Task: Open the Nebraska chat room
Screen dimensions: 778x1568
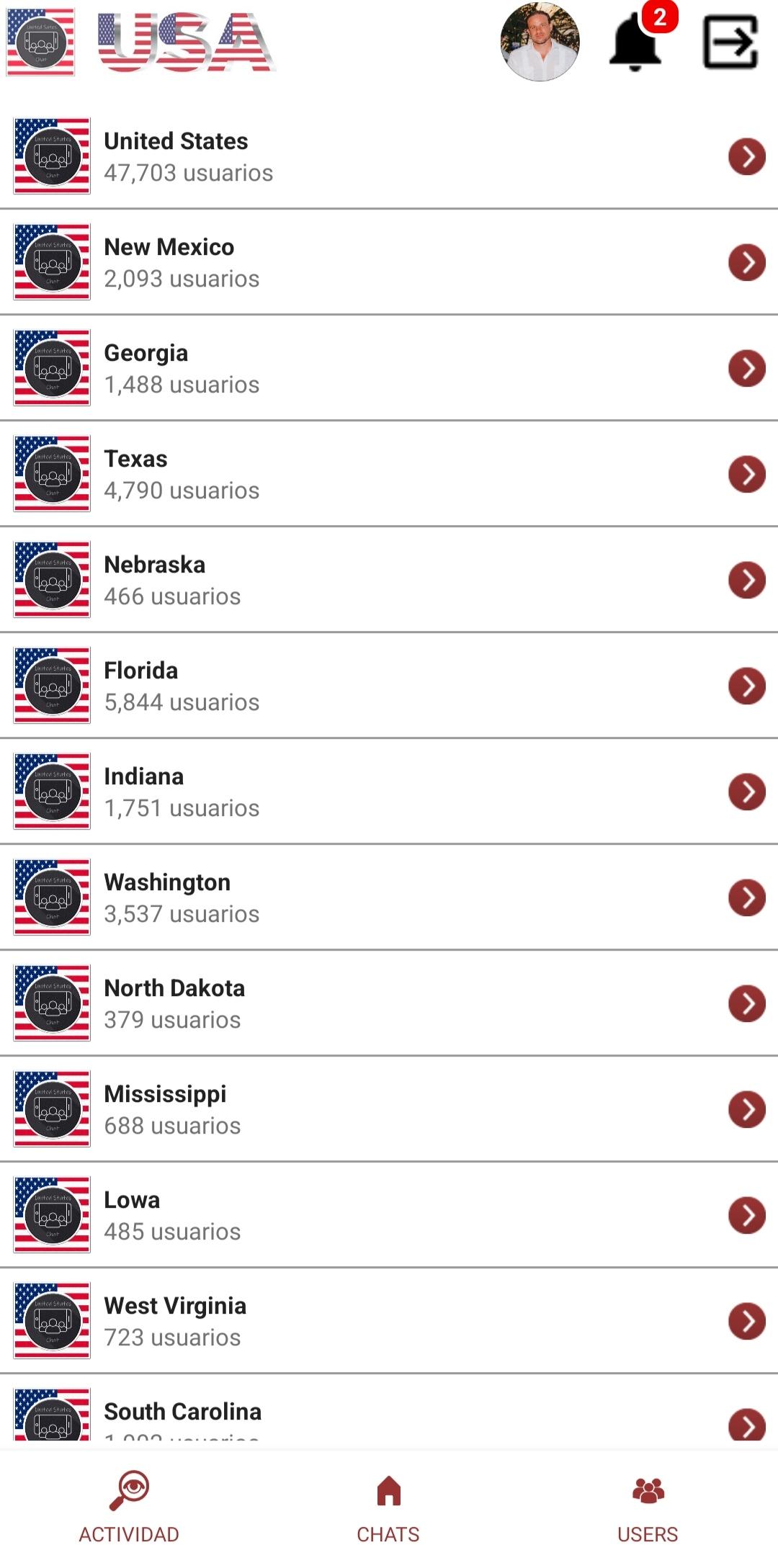Action: pyautogui.click(x=389, y=580)
